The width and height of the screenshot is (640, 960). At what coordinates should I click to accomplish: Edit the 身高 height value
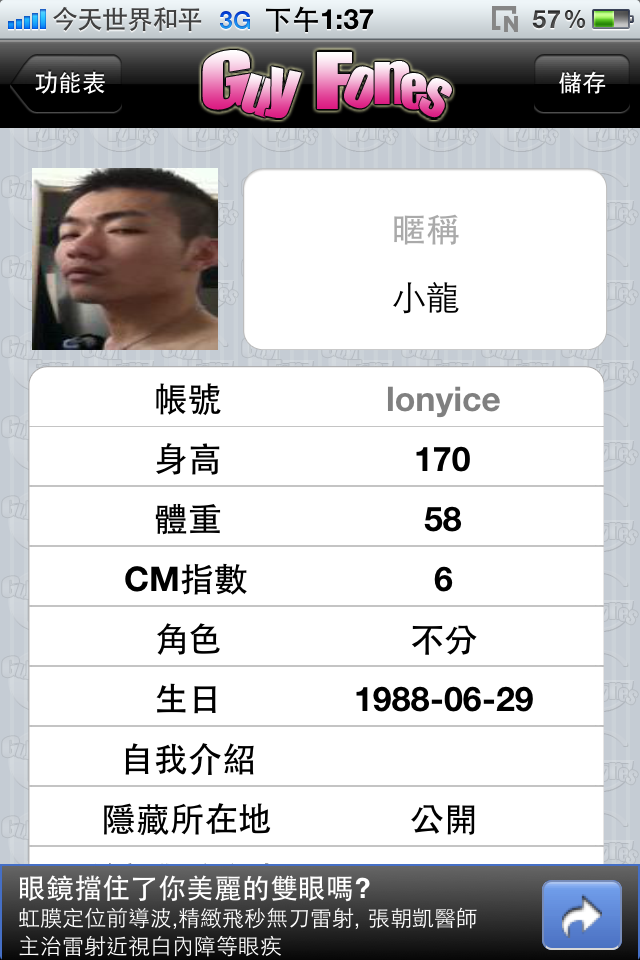[442, 459]
